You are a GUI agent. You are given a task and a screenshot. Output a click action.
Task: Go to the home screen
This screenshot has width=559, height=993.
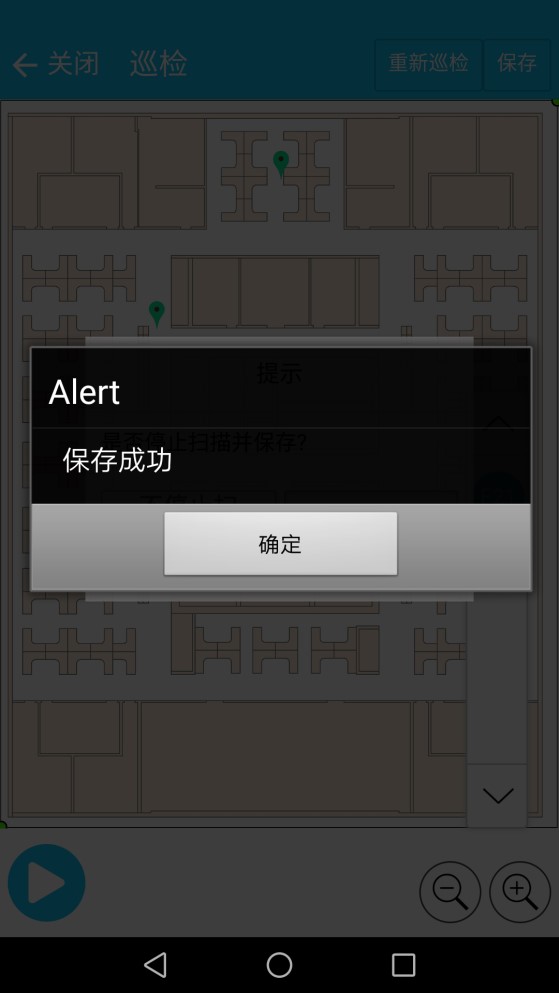tap(279, 965)
